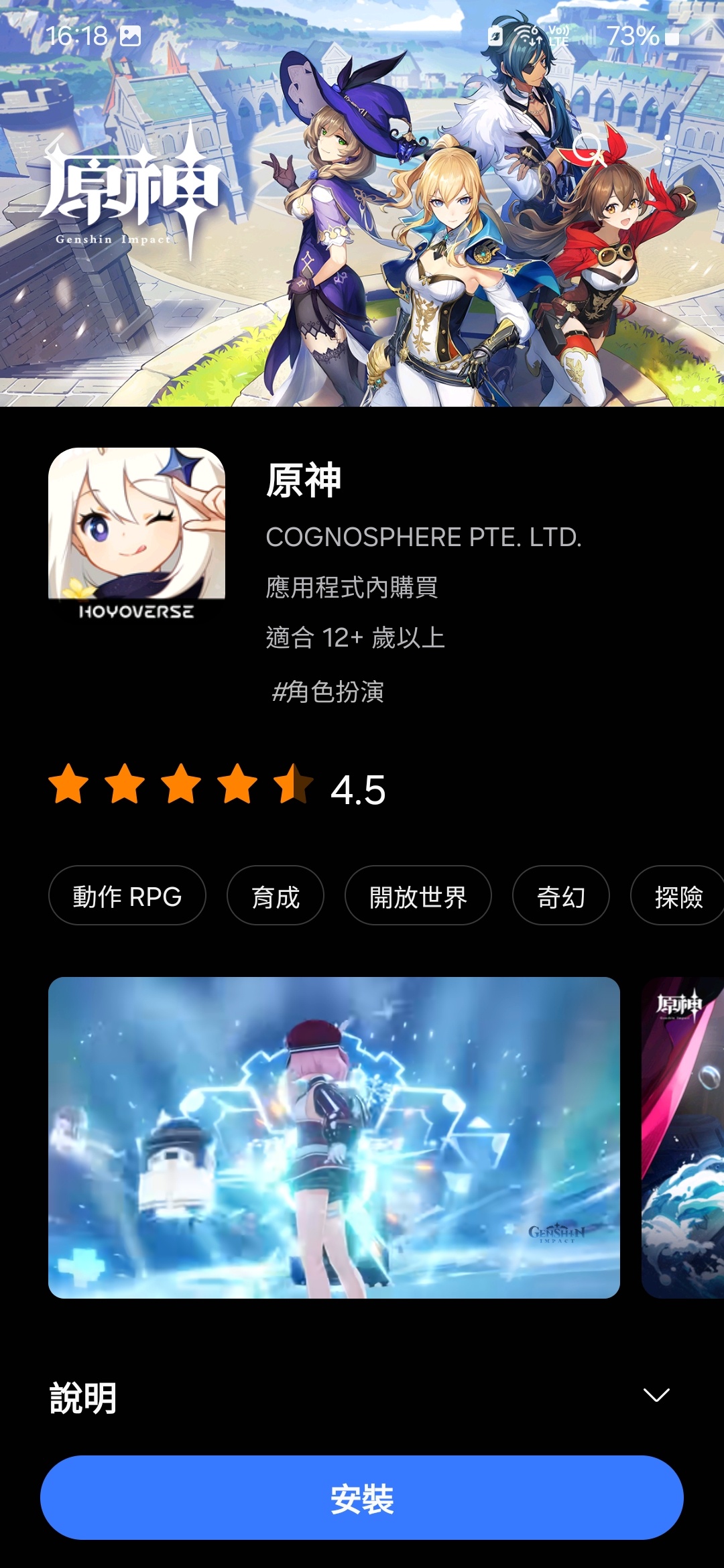Open the overflow menu dots
Image resolution: width=724 pixels, height=1568 pixels.
point(668,150)
